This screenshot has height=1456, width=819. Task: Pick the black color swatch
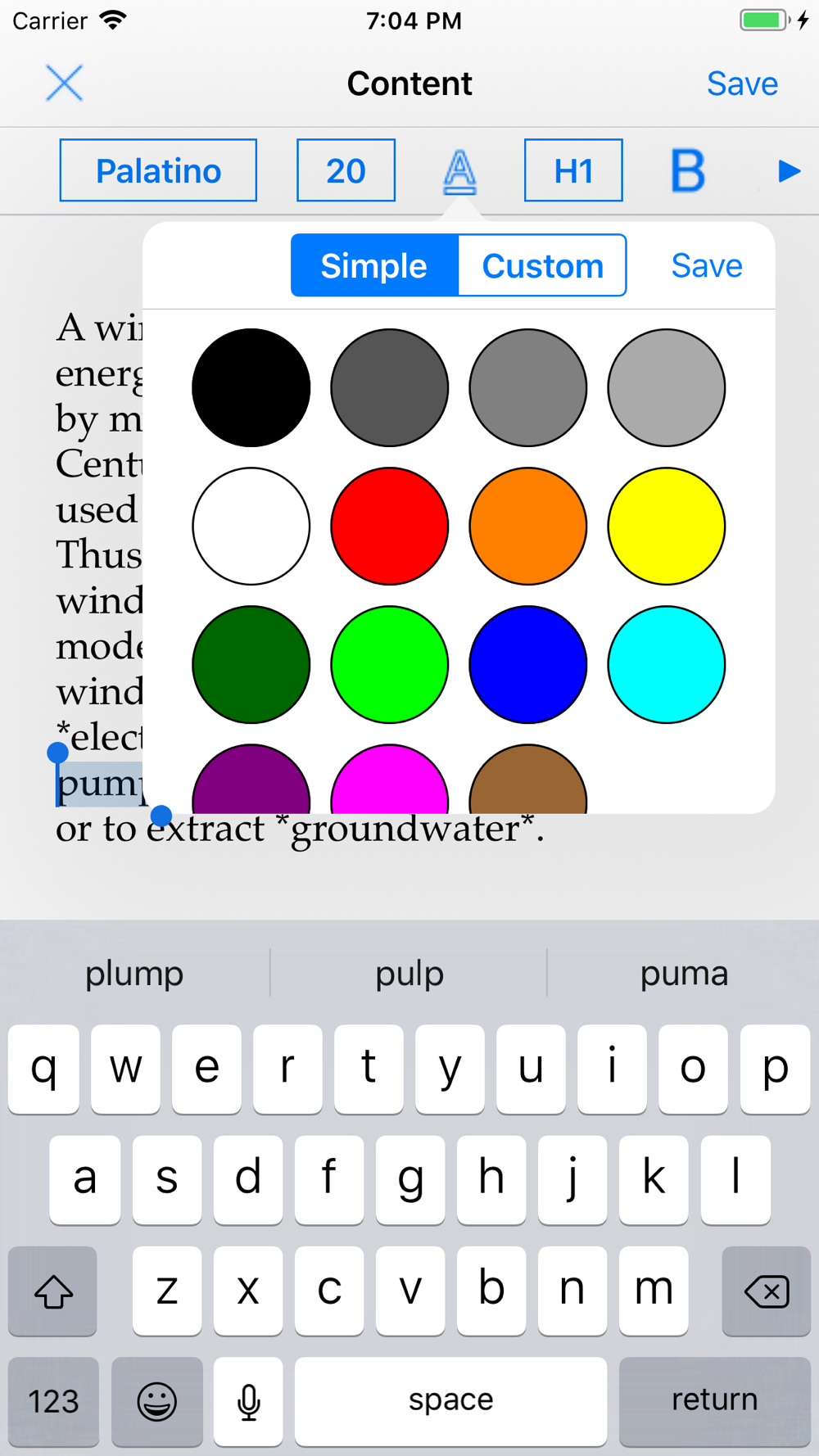coord(251,388)
